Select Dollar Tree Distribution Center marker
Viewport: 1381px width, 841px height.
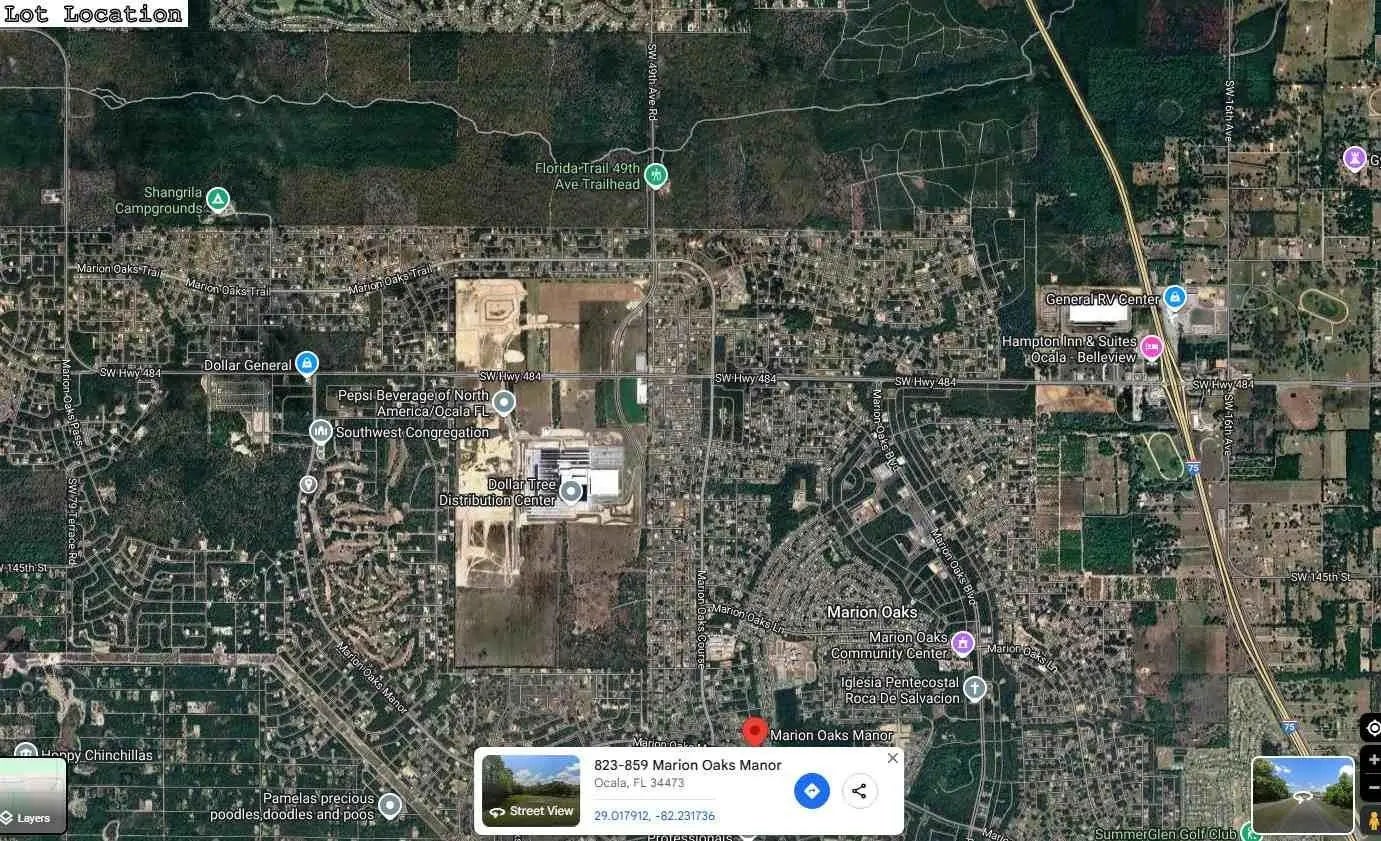(571, 491)
